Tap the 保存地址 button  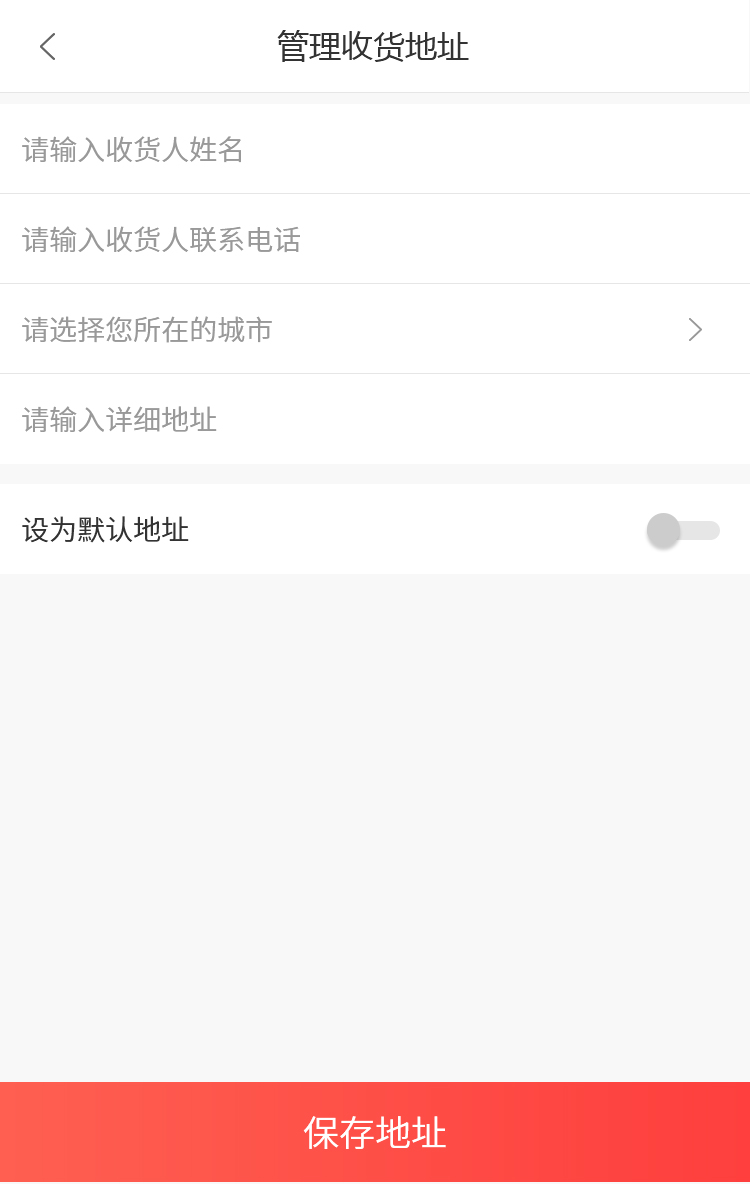tap(375, 1132)
